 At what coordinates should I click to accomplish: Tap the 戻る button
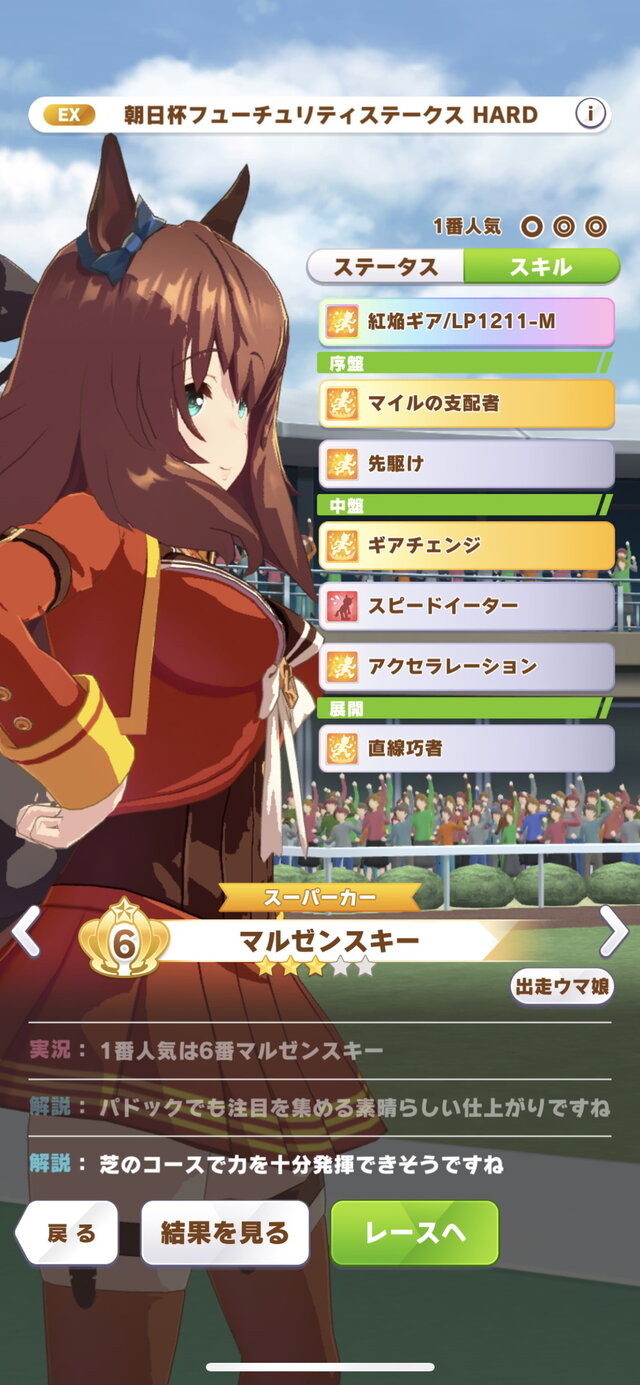[70, 1234]
